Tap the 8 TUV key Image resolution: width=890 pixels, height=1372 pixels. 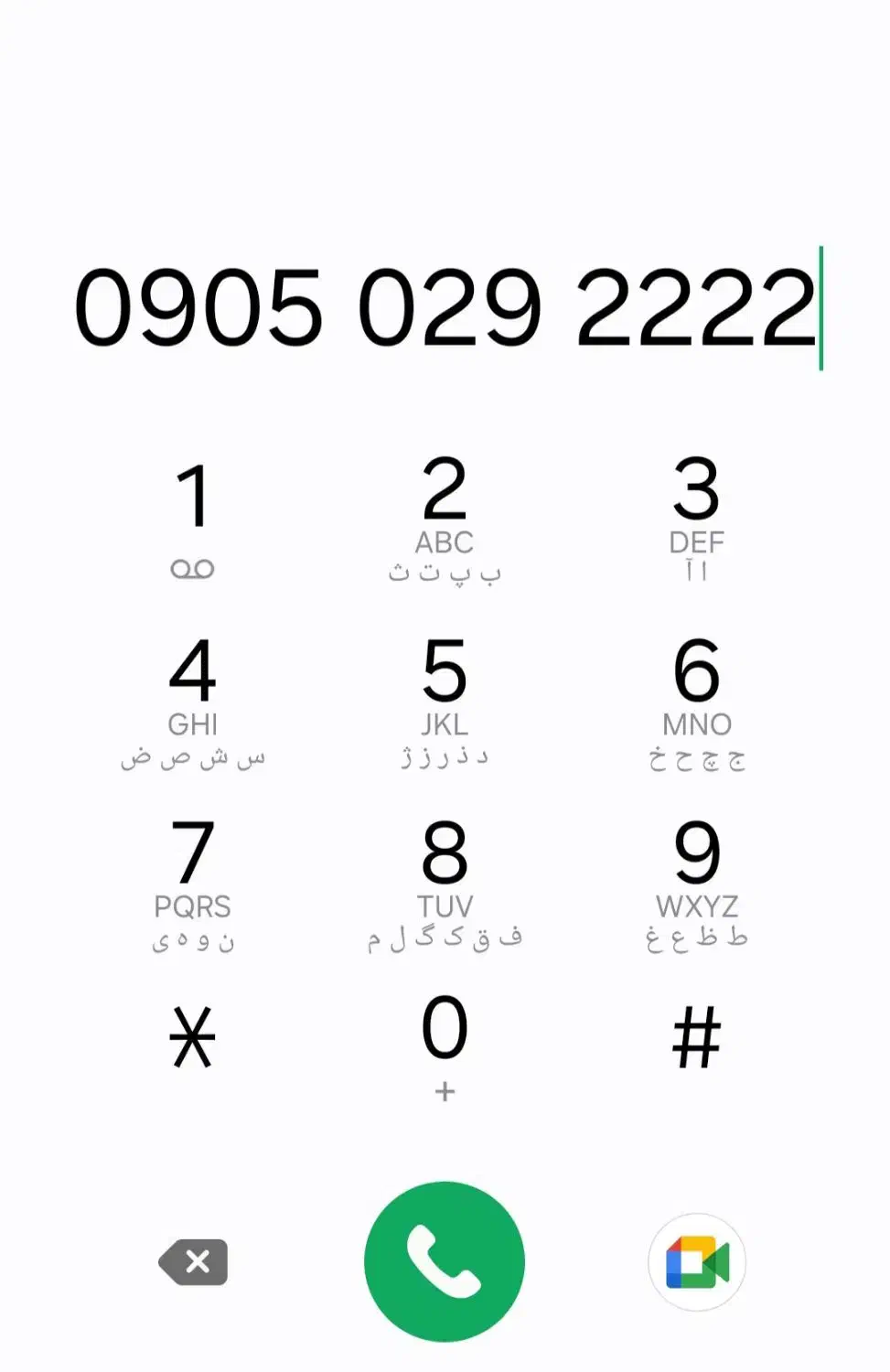(445, 884)
